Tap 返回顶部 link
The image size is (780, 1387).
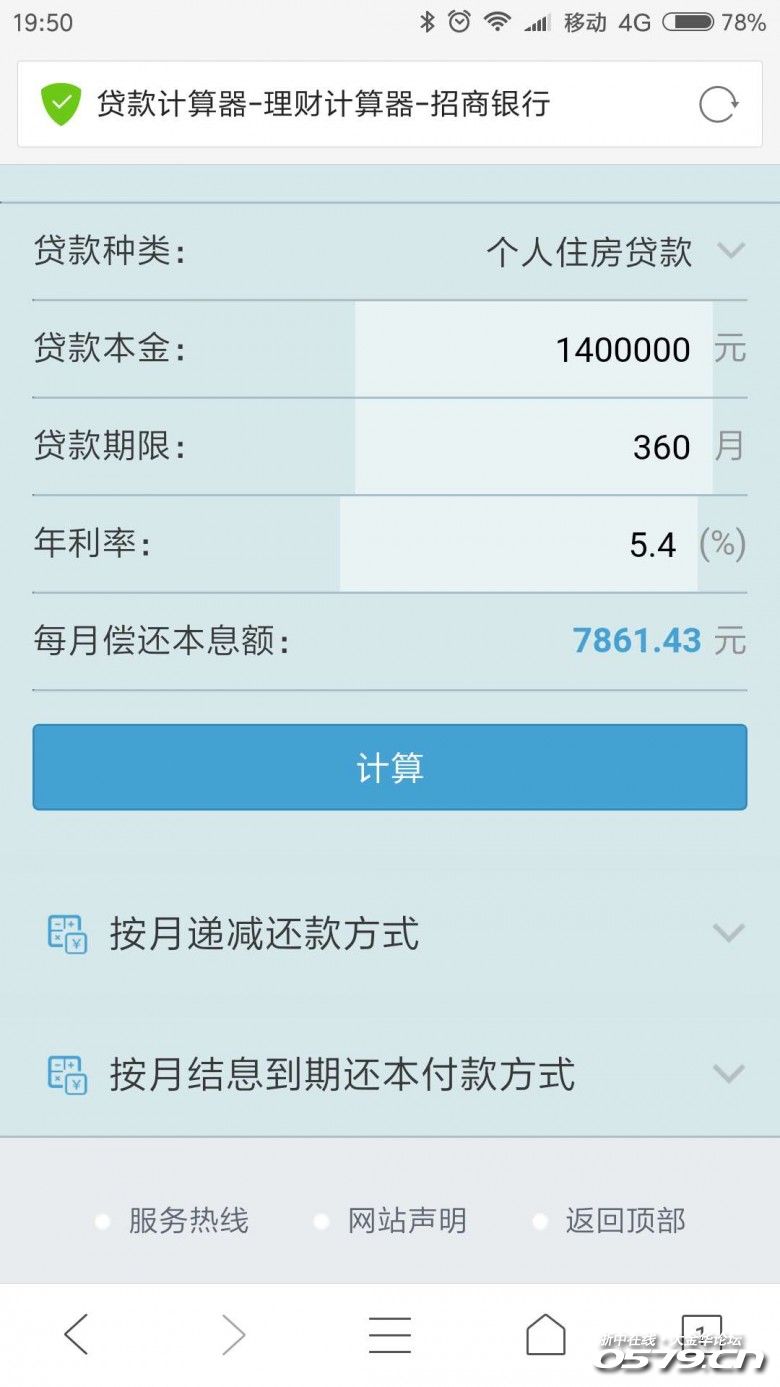[625, 1220]
